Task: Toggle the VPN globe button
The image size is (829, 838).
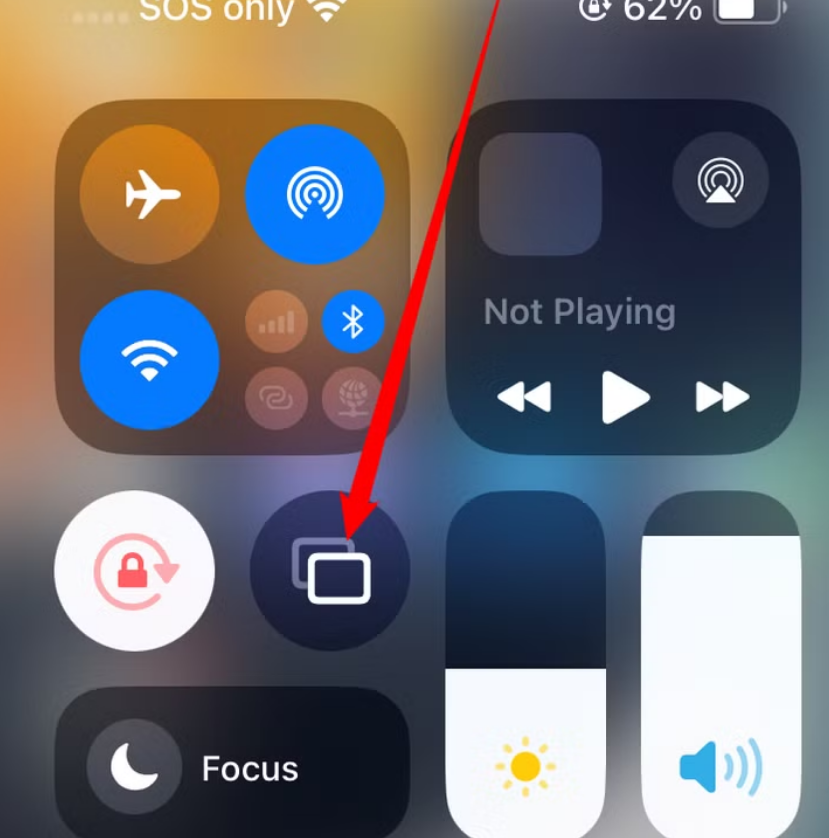Action: [352, 398]
